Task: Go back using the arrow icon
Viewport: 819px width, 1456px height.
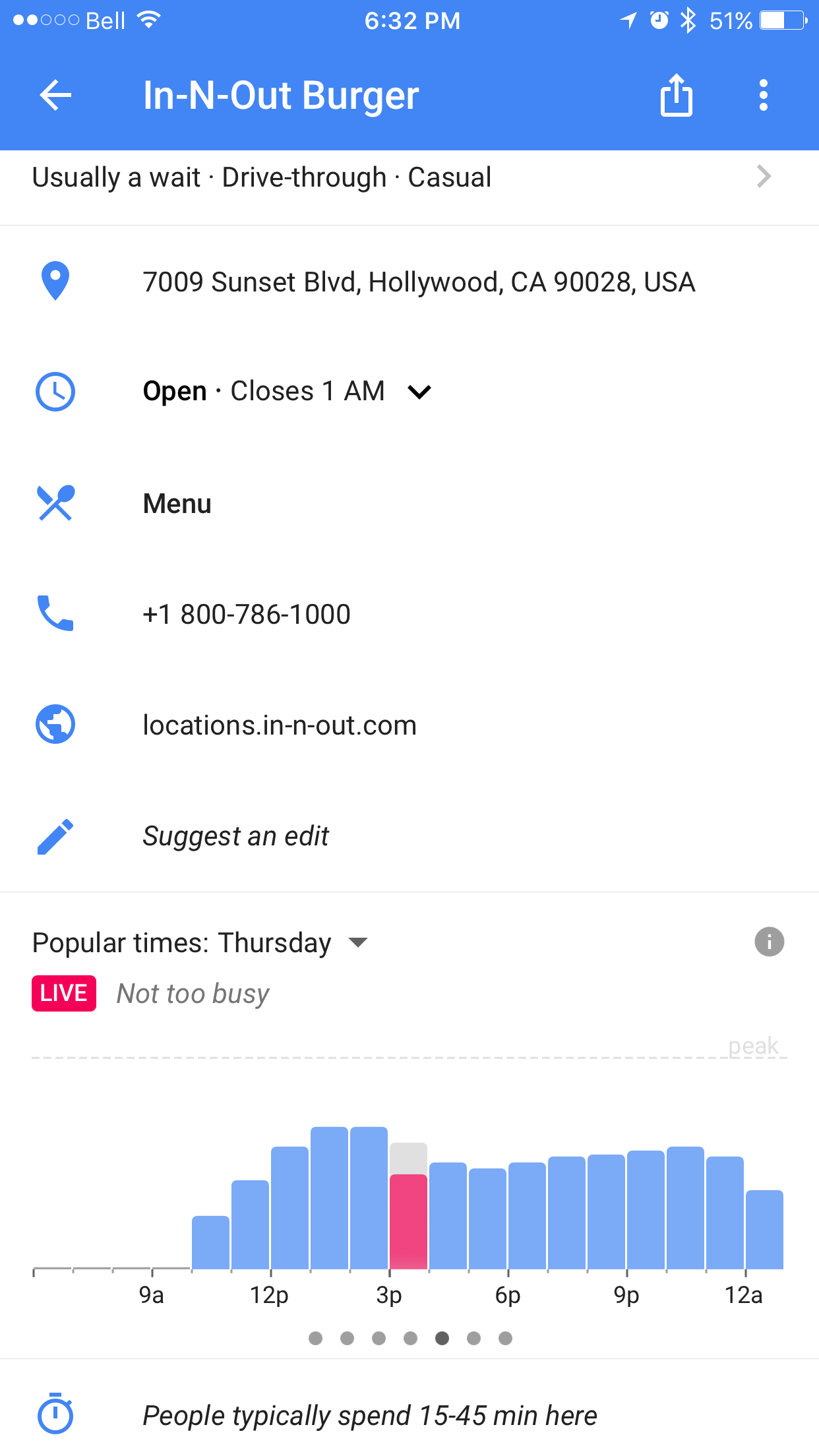Action: (x=55, y=96)
